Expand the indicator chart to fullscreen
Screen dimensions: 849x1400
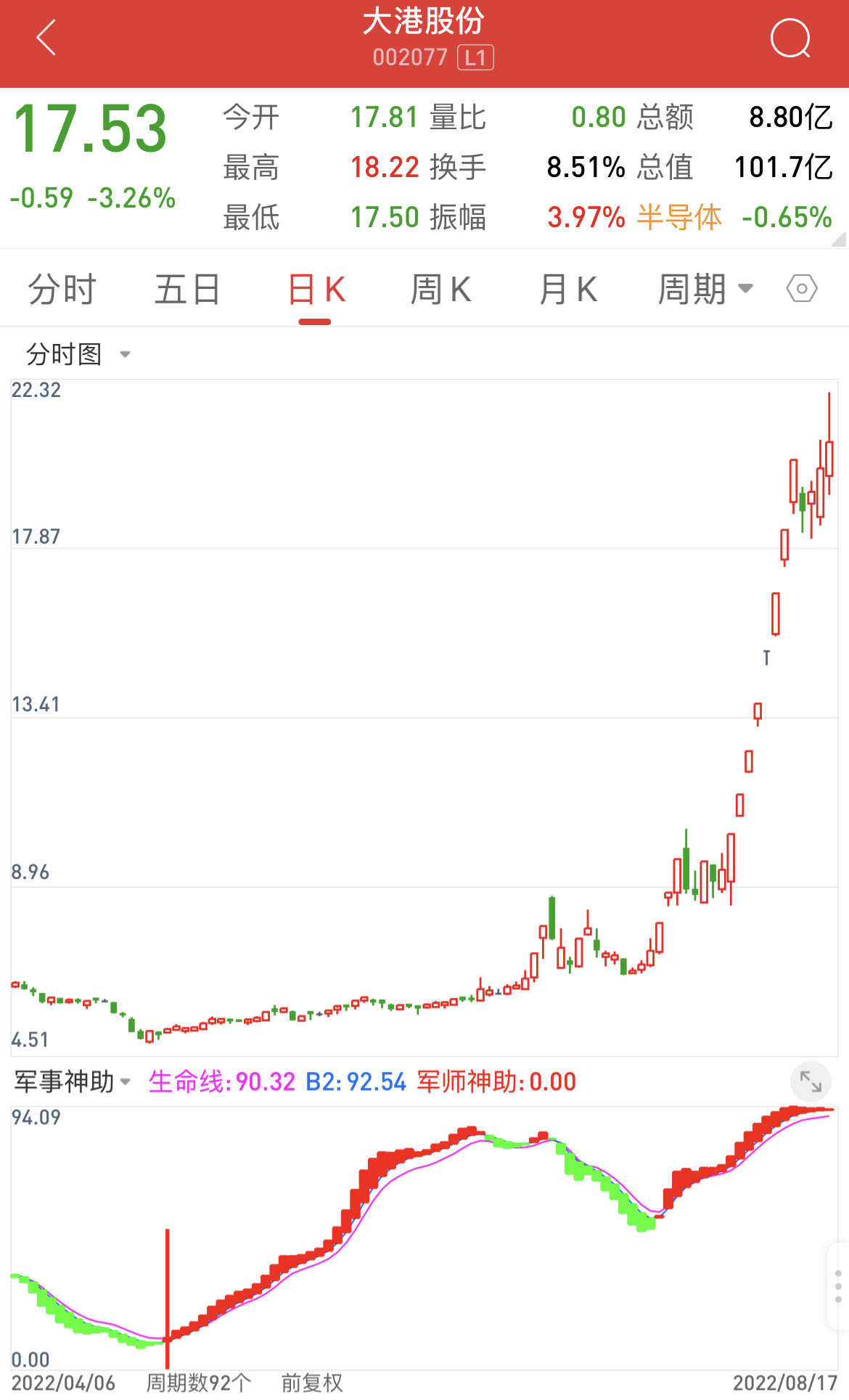(x=811, y=1081)
